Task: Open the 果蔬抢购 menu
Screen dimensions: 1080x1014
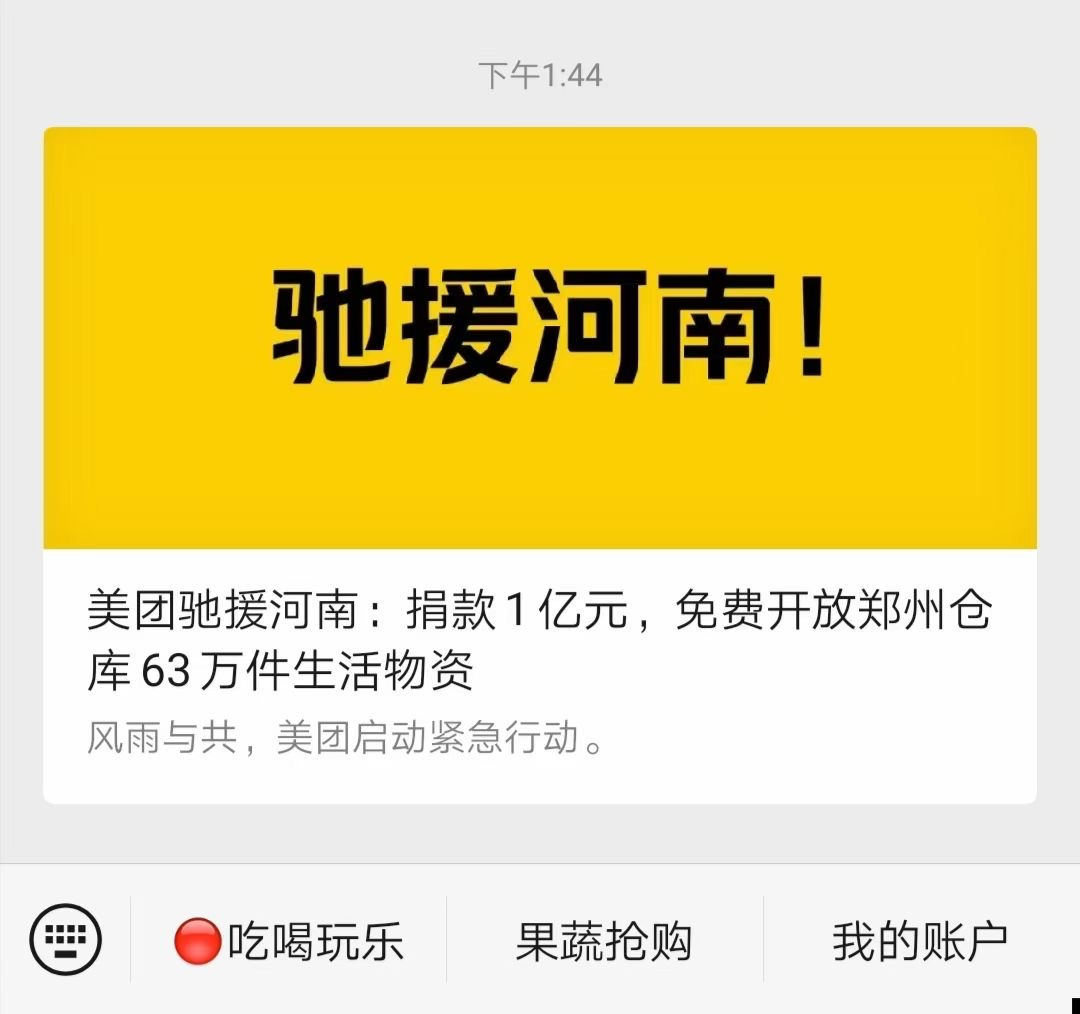Action: [604, 941]
